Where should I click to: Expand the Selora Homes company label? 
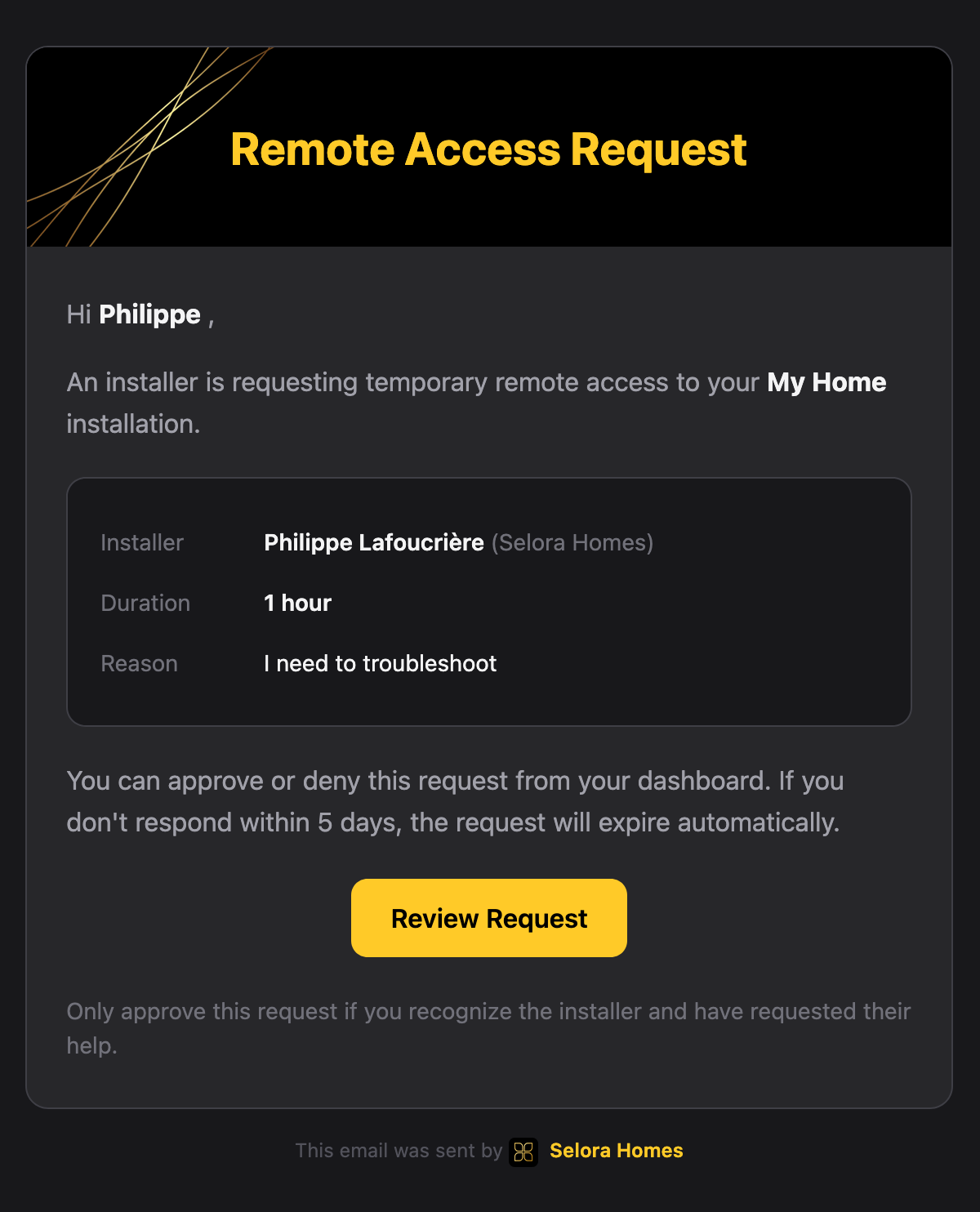tap(572, 542)
